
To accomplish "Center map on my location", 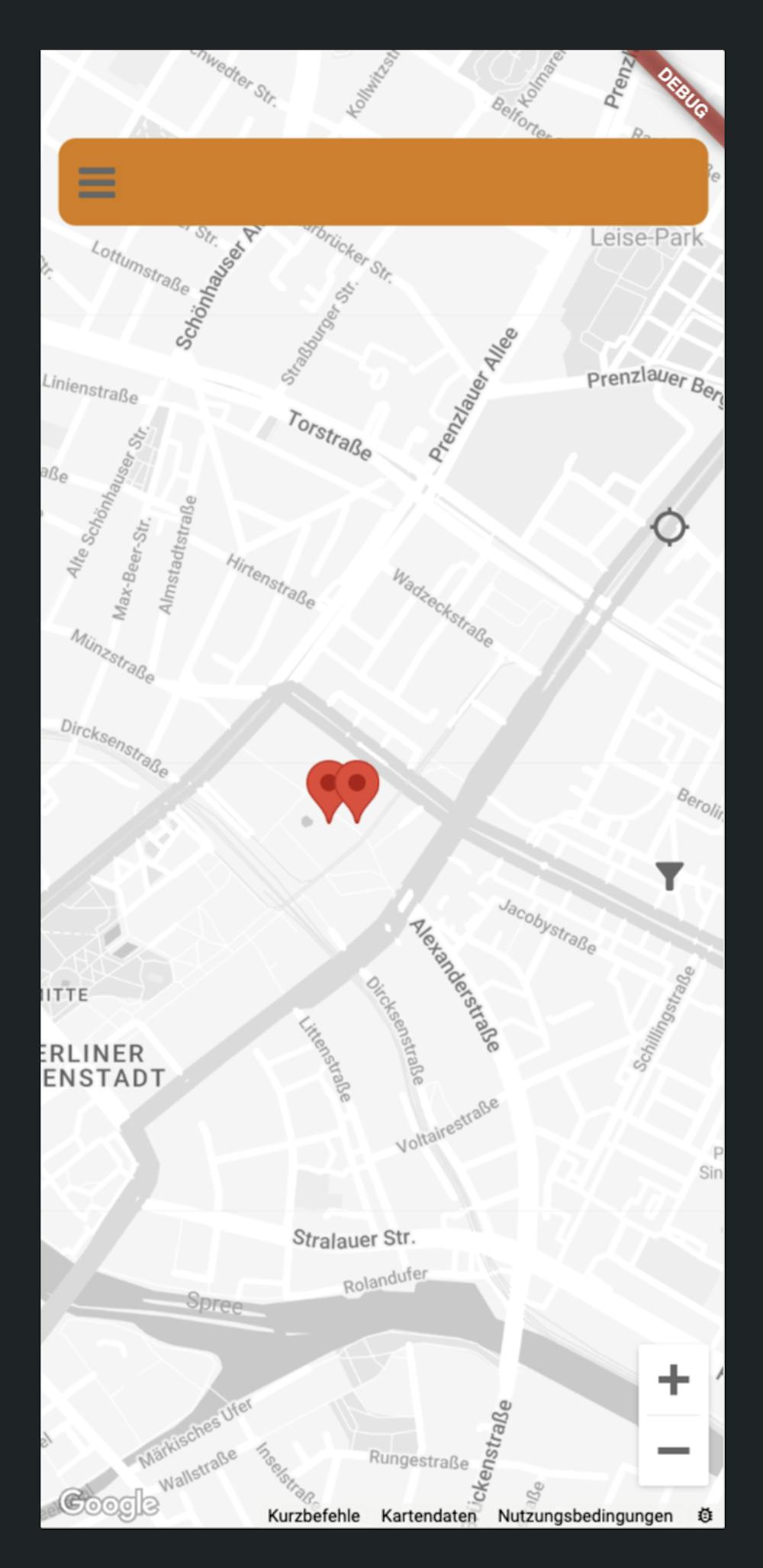I will point(669,527).
